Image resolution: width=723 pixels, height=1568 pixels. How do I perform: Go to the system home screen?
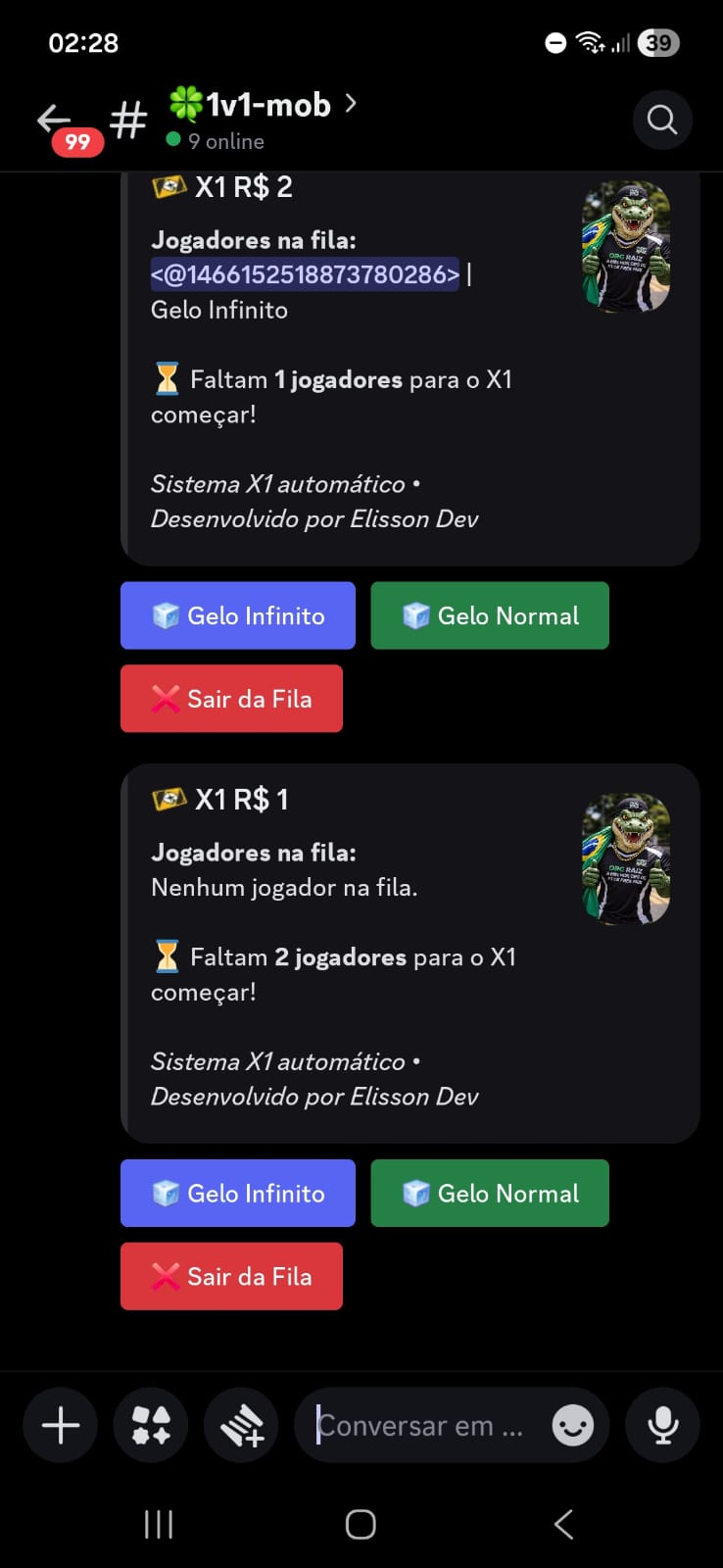(x=361, y=1524)
